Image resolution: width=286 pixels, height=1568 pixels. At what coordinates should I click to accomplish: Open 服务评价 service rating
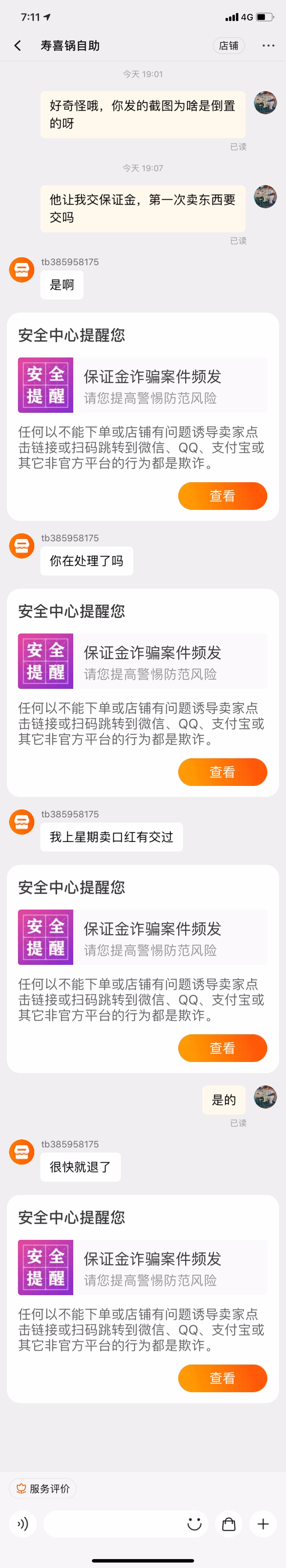pos(43,1488)
